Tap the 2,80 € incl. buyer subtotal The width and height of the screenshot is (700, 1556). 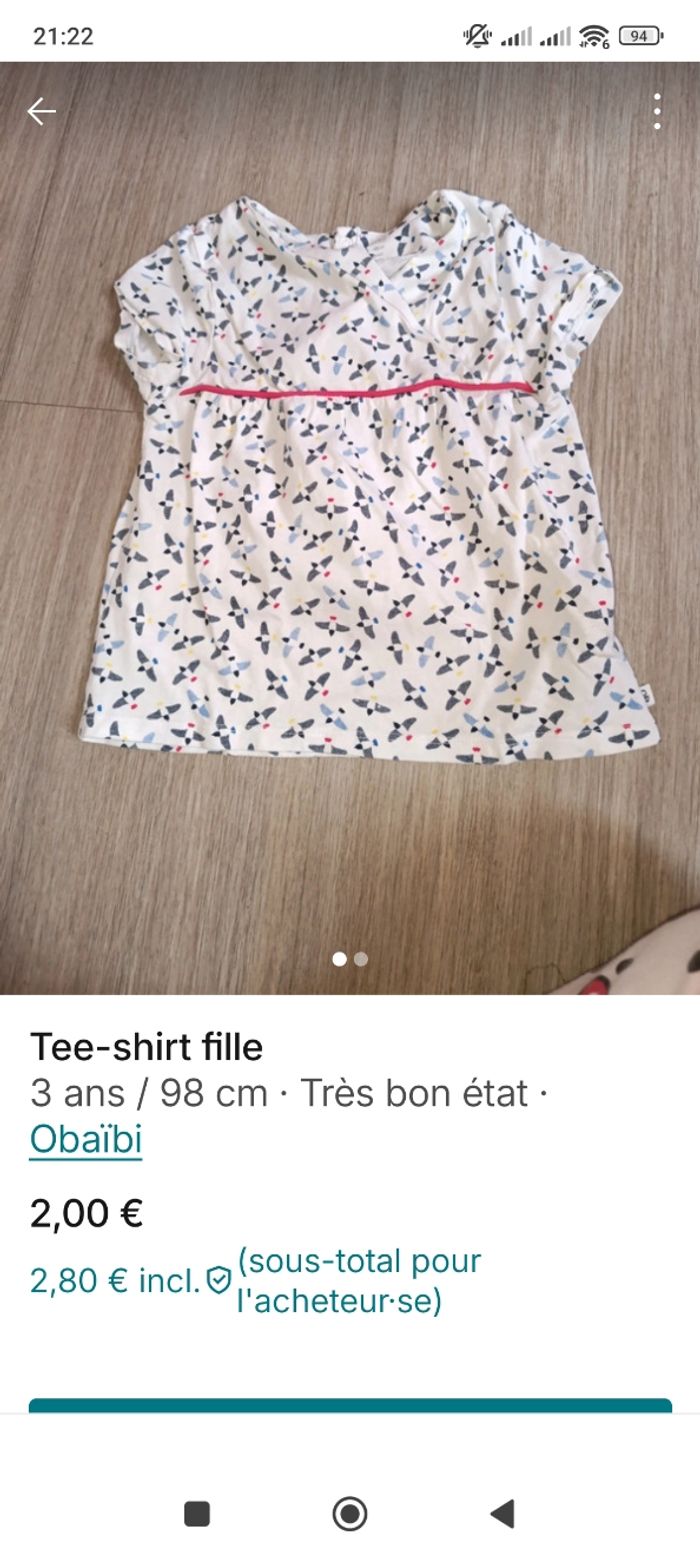click(x=115, y=1281)
